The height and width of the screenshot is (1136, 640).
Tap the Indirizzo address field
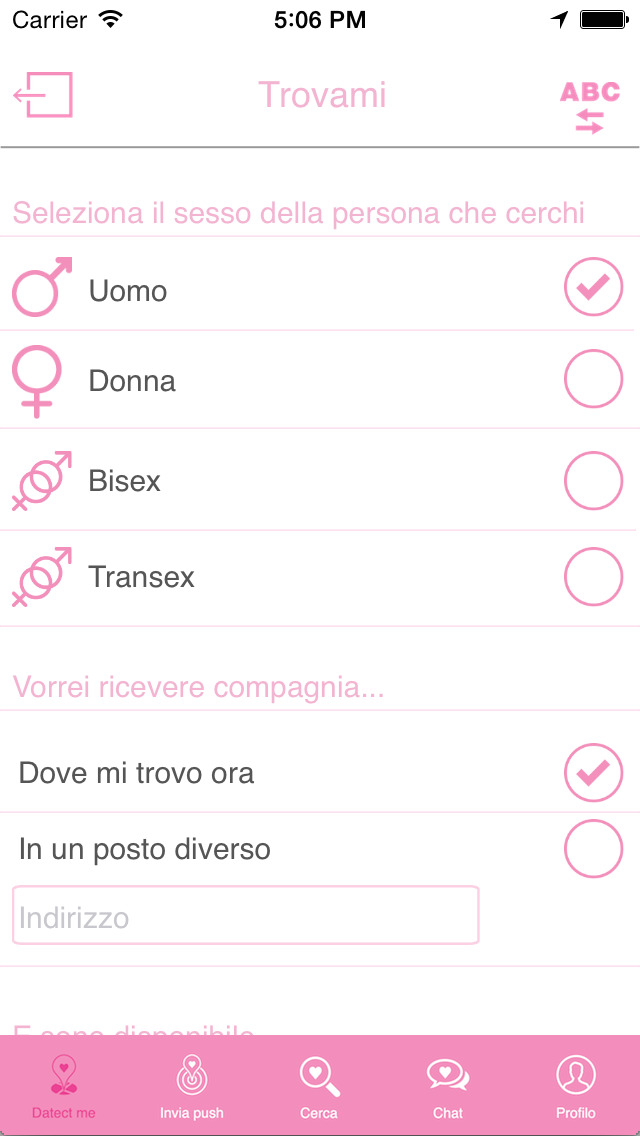click(x=246, y=915)
